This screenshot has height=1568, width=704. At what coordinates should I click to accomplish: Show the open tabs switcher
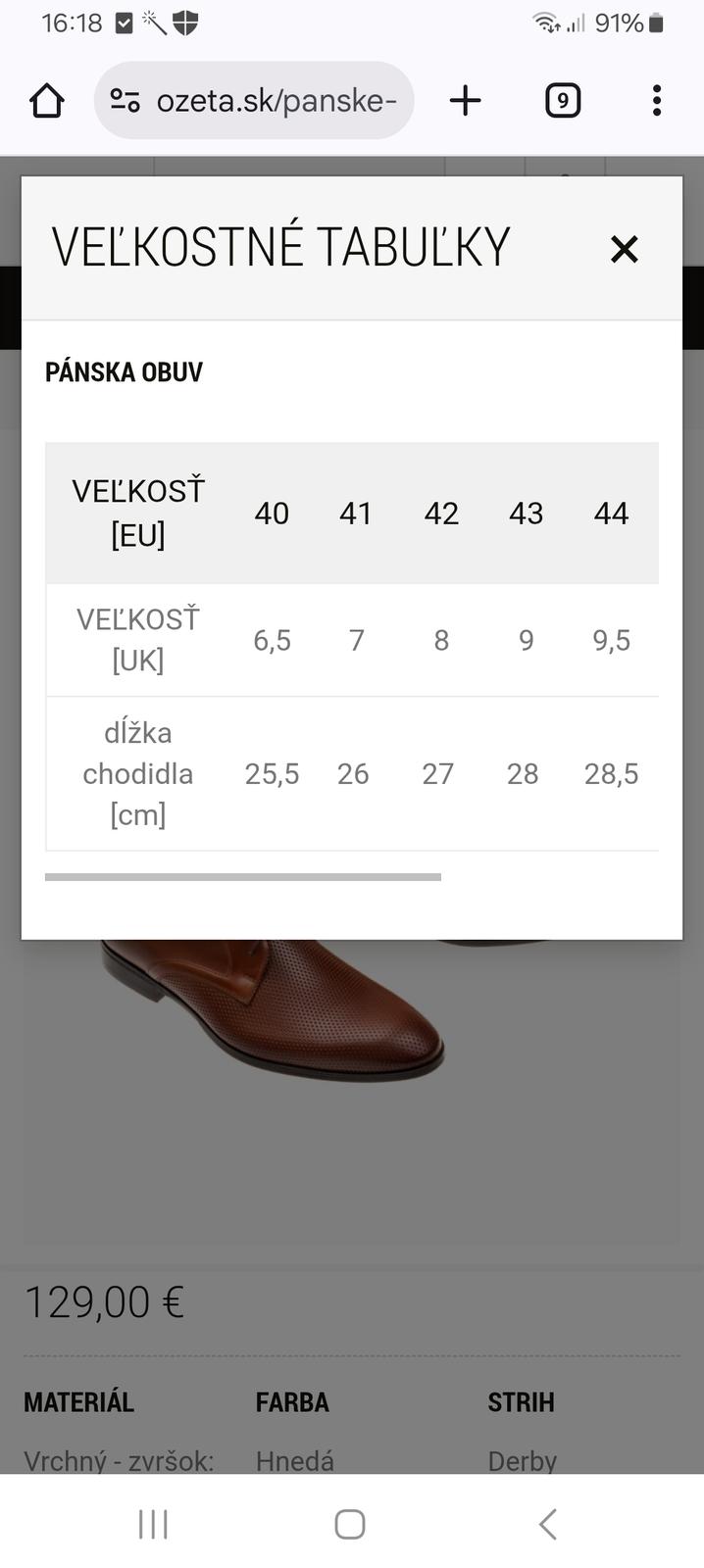coord(562,101)
